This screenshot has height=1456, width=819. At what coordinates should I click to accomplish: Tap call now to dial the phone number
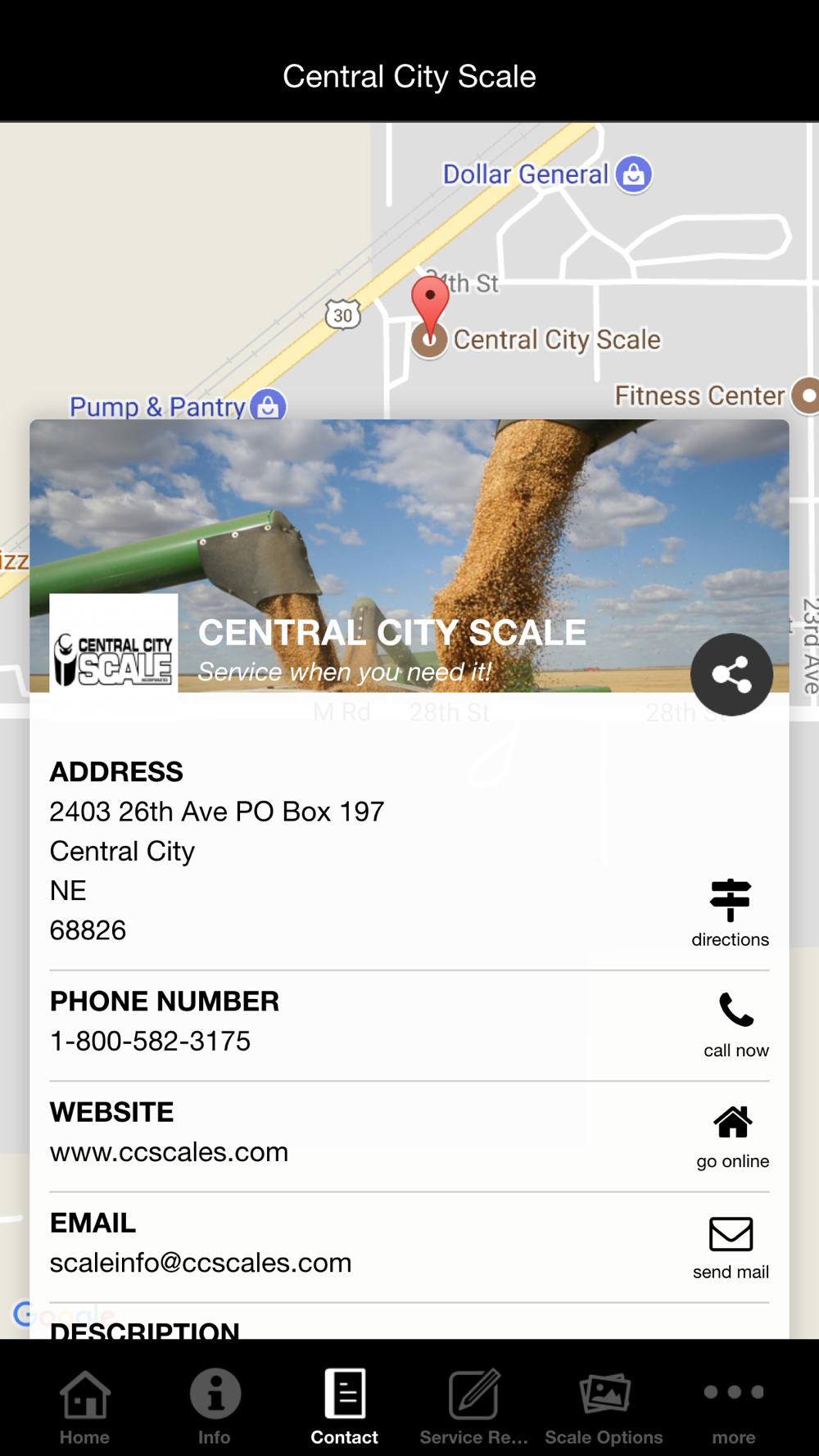(x=735, y=1024)
